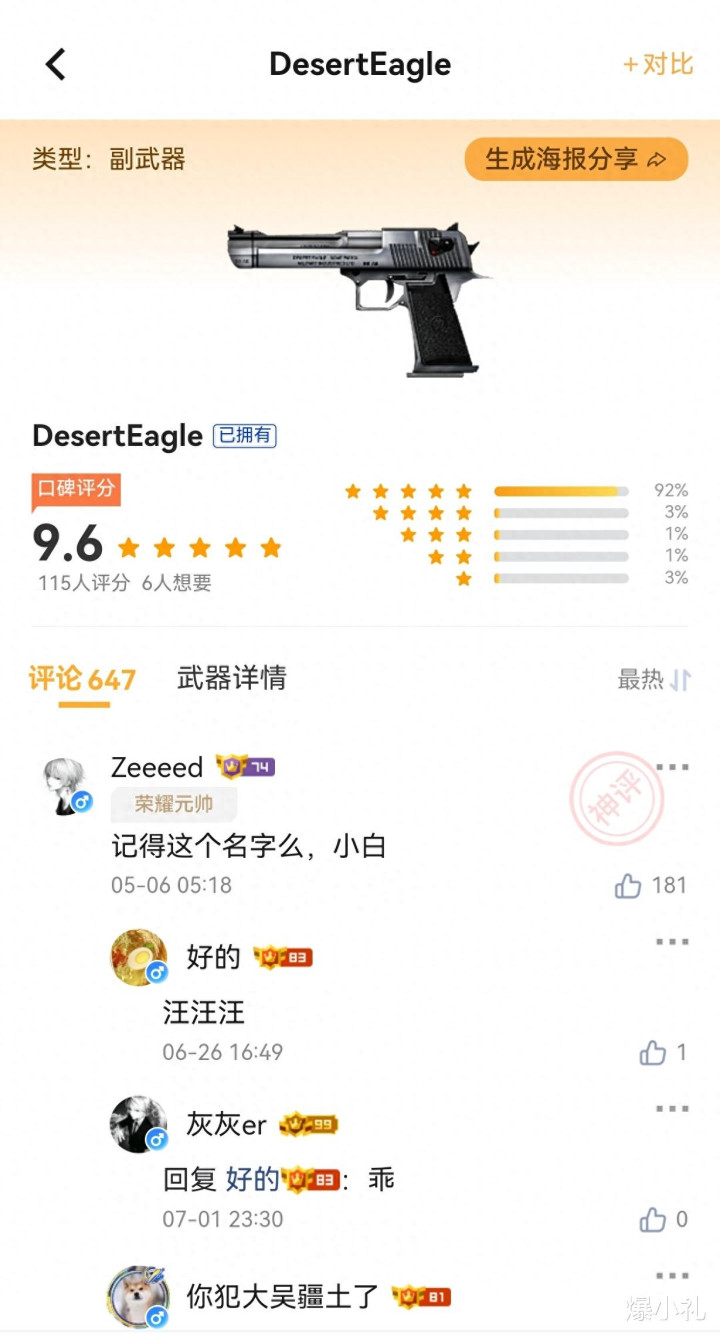Open 好的's avatar profile
Screen dimensions: 720x1339
(x=138, y=957)
